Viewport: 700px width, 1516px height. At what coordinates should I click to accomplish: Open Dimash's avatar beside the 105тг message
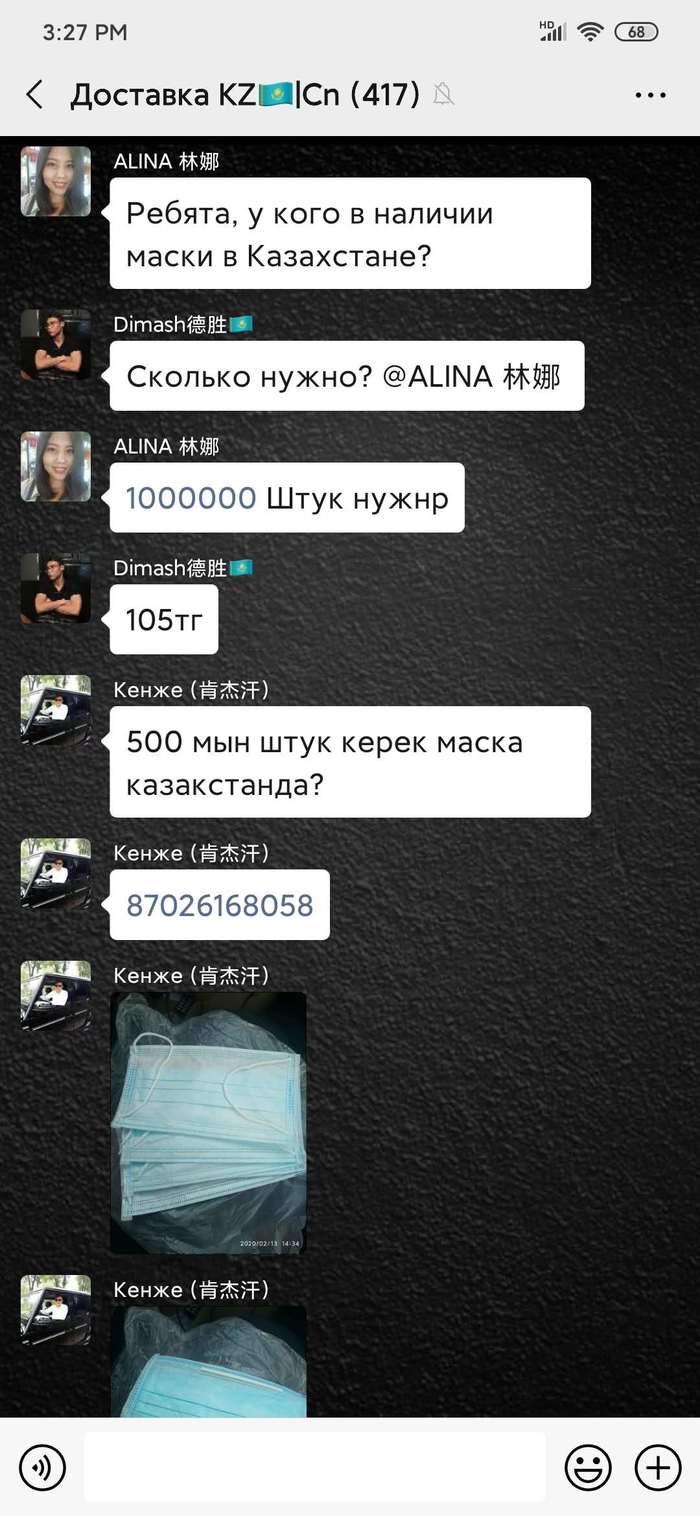point(56,588)
